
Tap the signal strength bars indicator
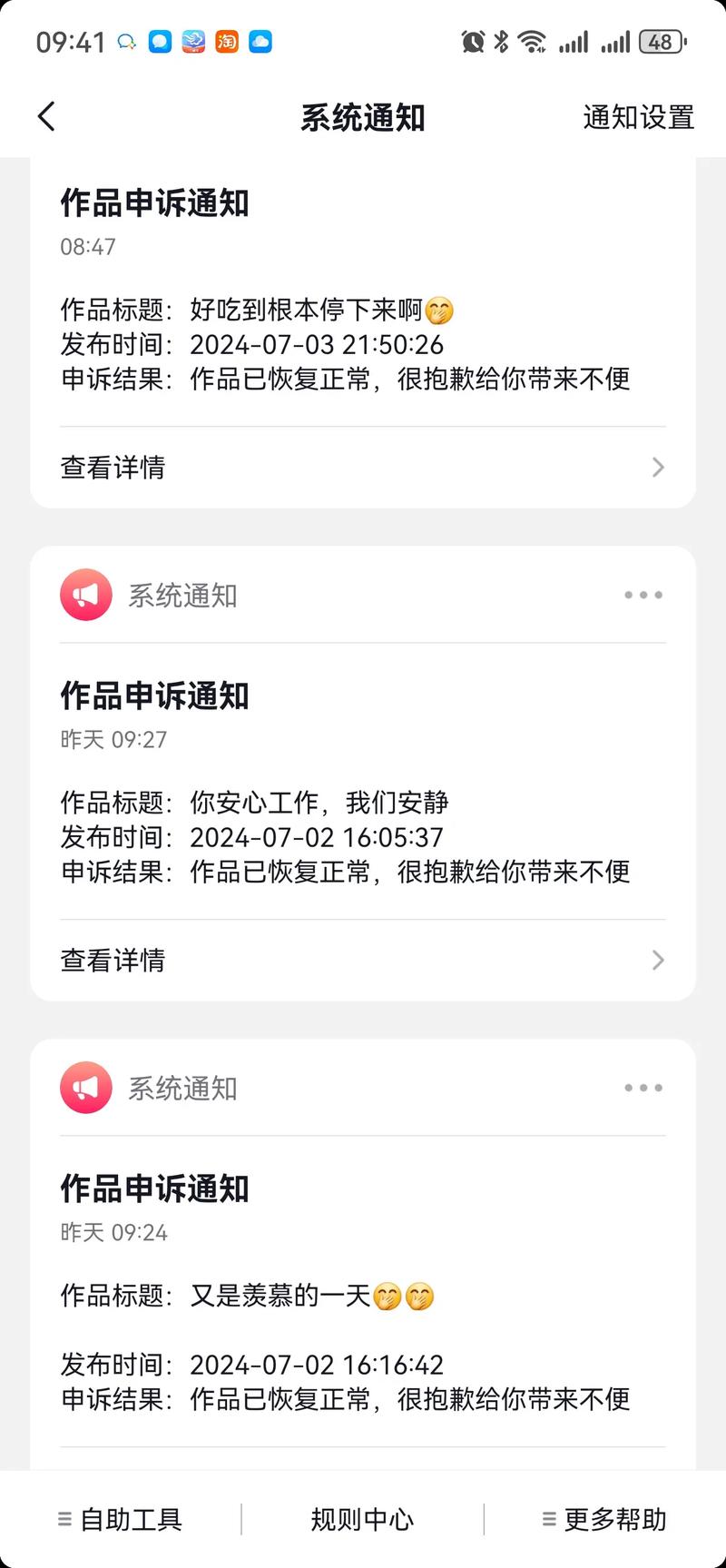coord(574,40)
